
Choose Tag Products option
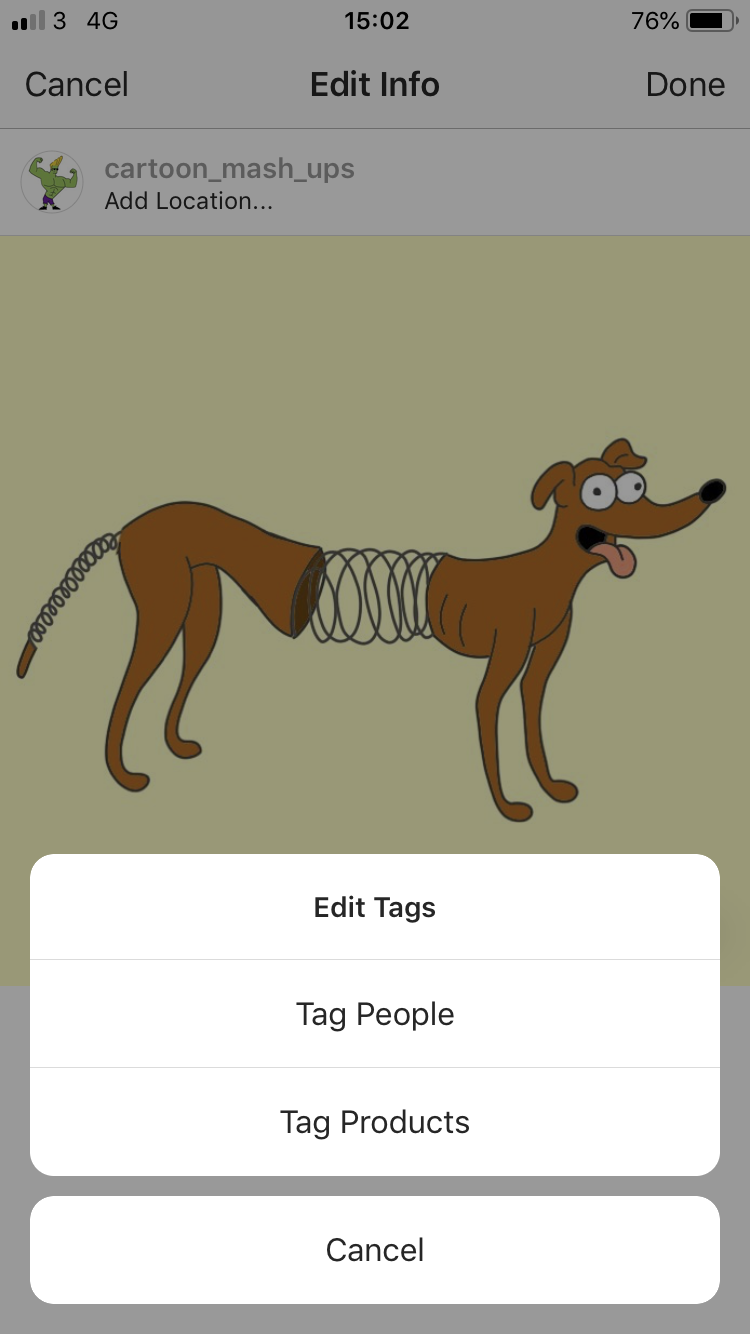(375, 1122)
